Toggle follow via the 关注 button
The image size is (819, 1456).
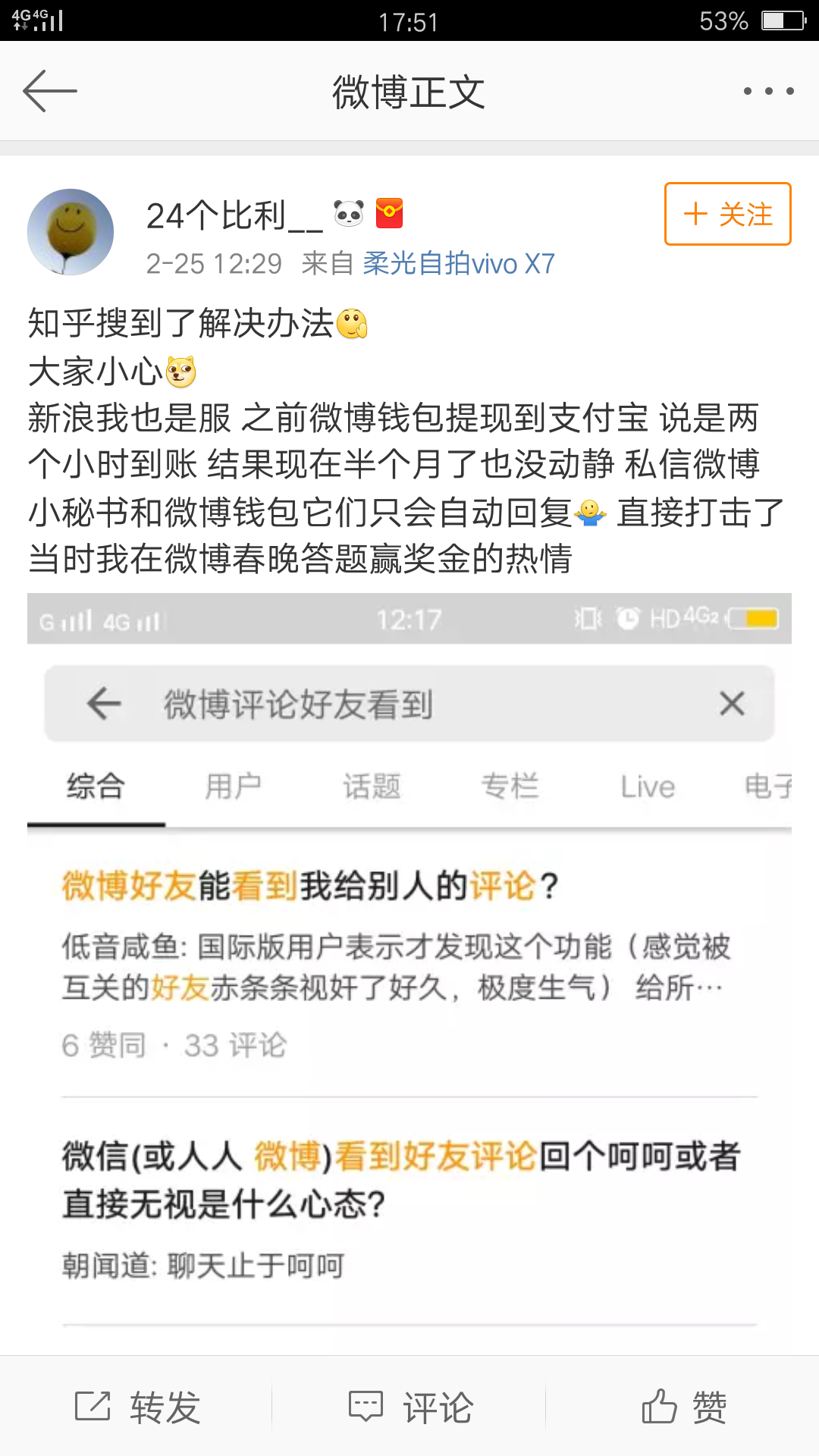726,215
